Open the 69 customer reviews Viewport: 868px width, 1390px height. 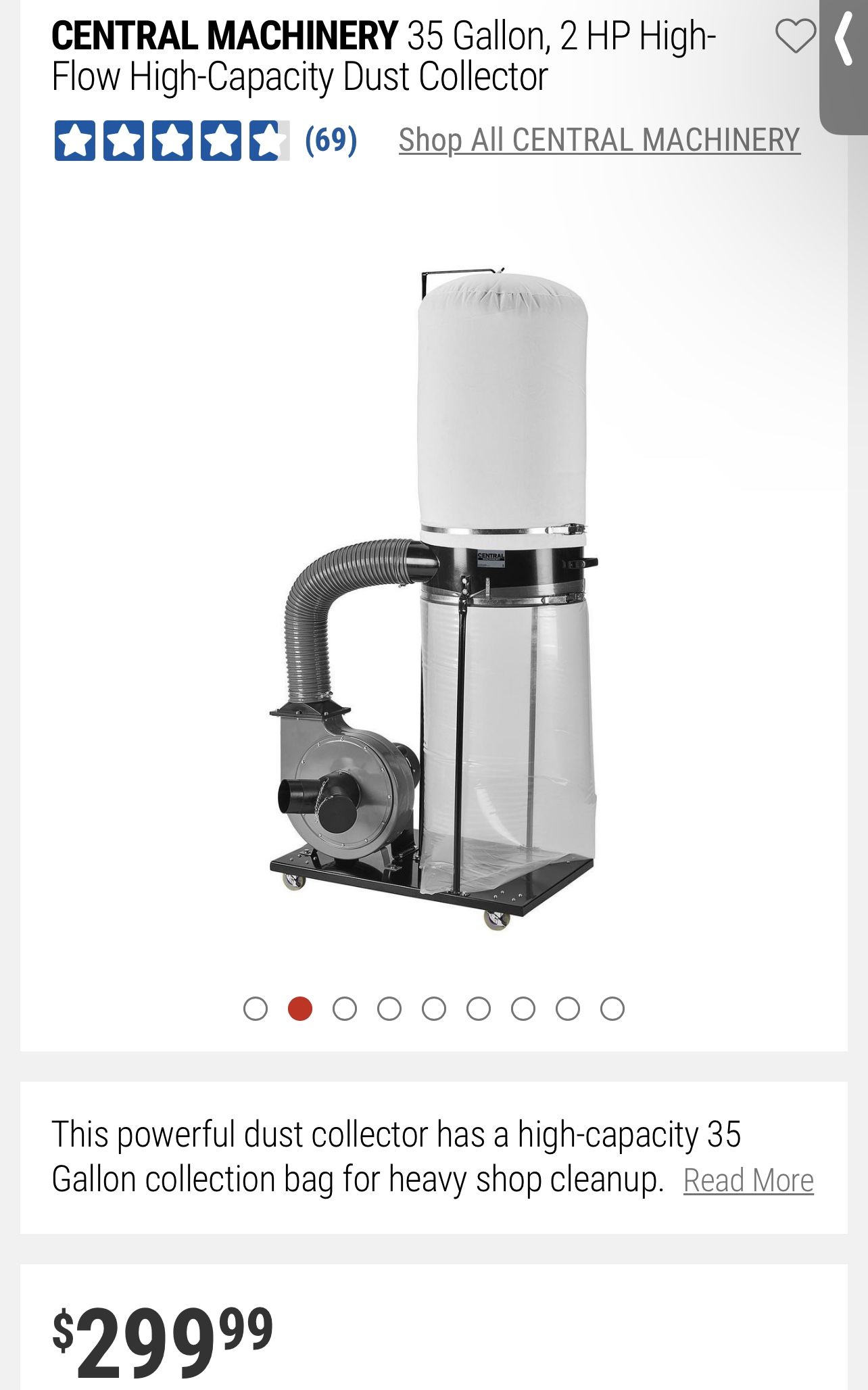point(331,140)
